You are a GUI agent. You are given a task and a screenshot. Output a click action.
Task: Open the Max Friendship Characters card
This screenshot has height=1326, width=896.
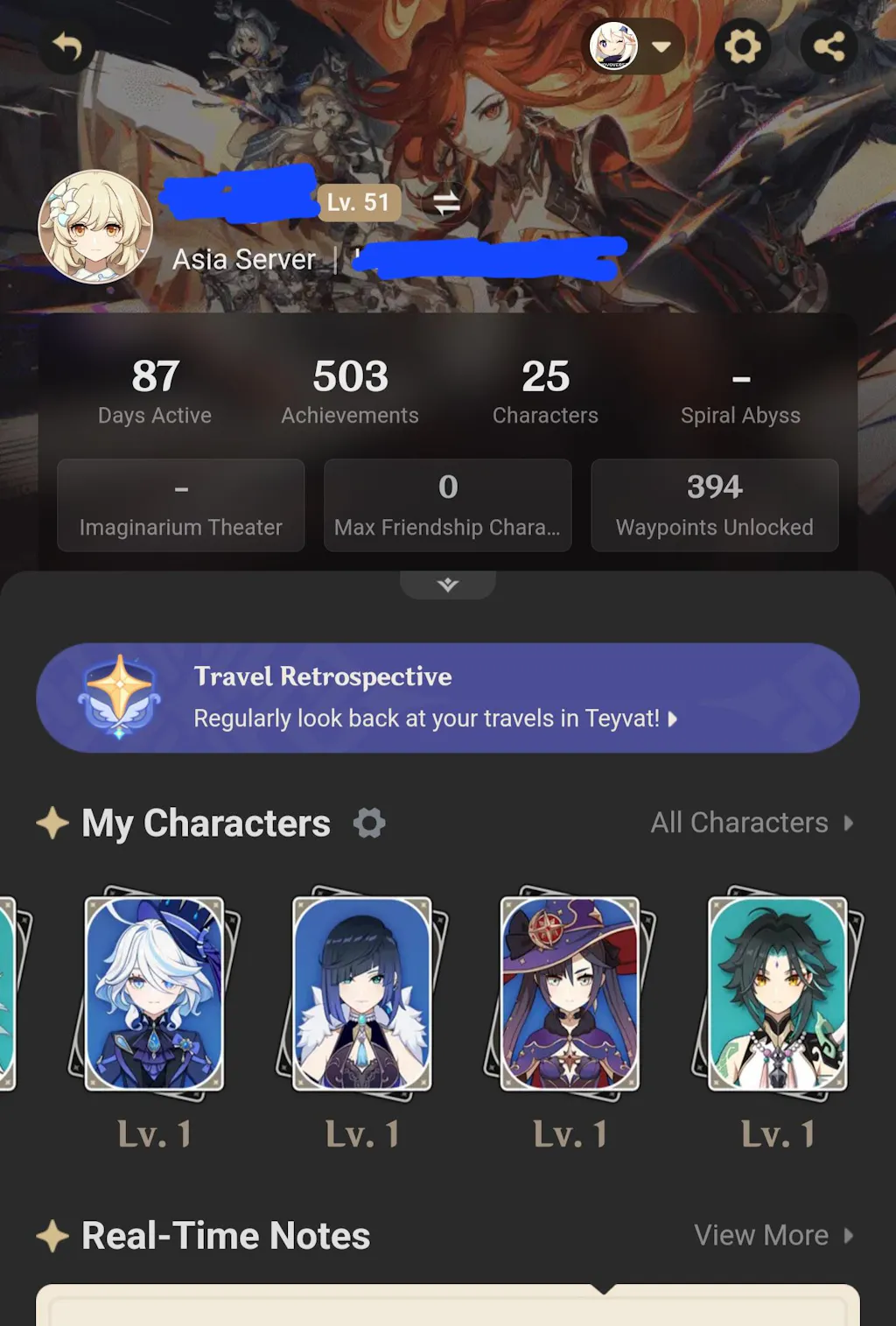[447, 505]
